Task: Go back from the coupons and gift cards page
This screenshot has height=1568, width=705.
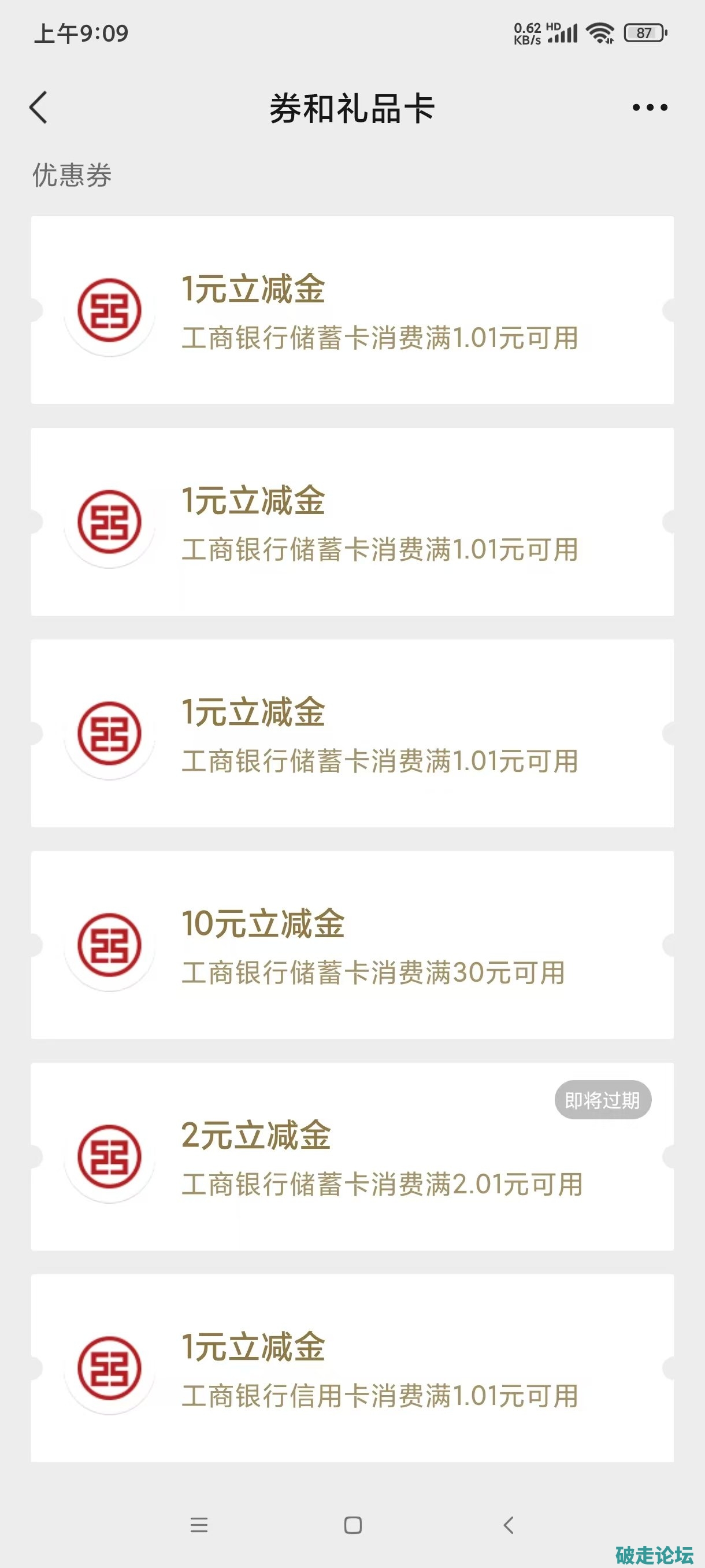Action: coord(38,108)
